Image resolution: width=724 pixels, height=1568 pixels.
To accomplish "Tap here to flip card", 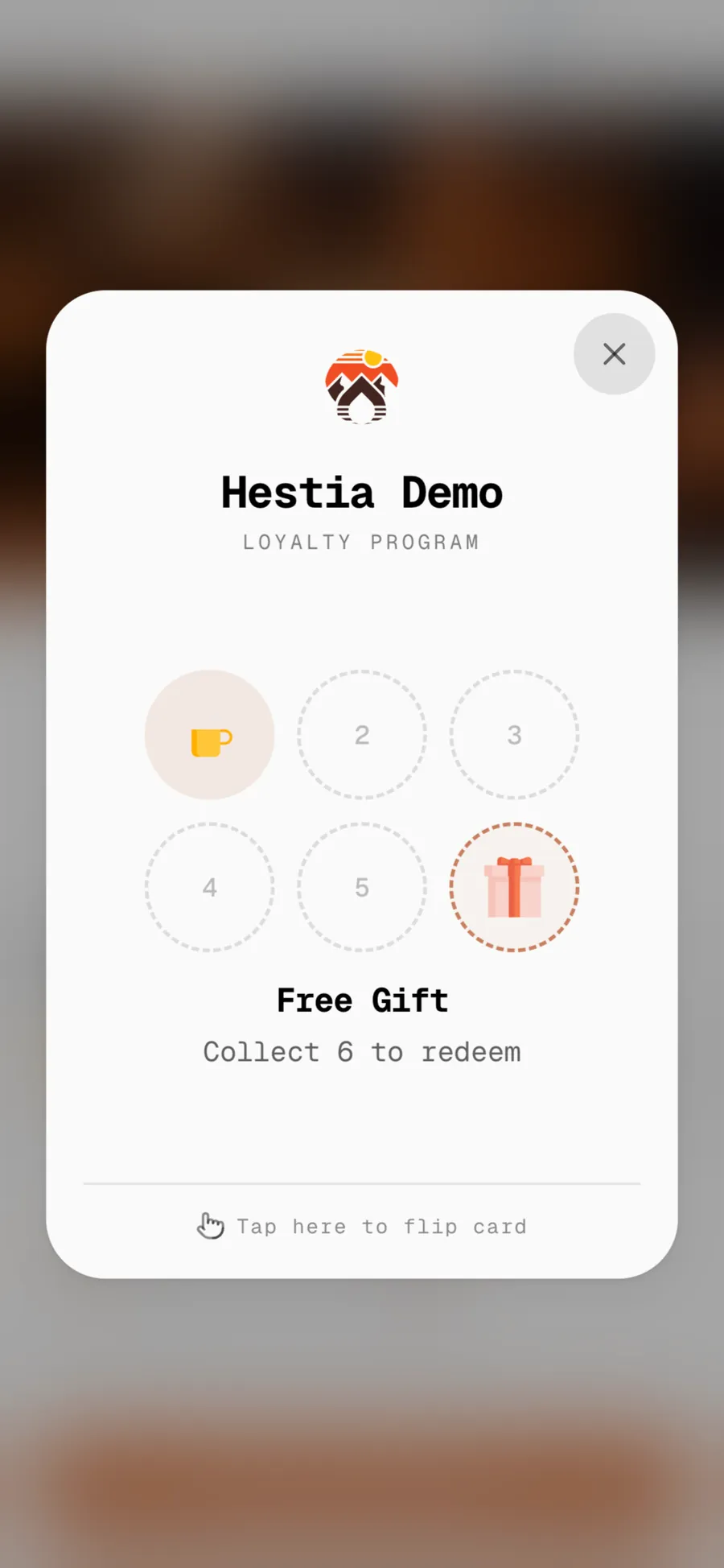I will click(362, 1226).
